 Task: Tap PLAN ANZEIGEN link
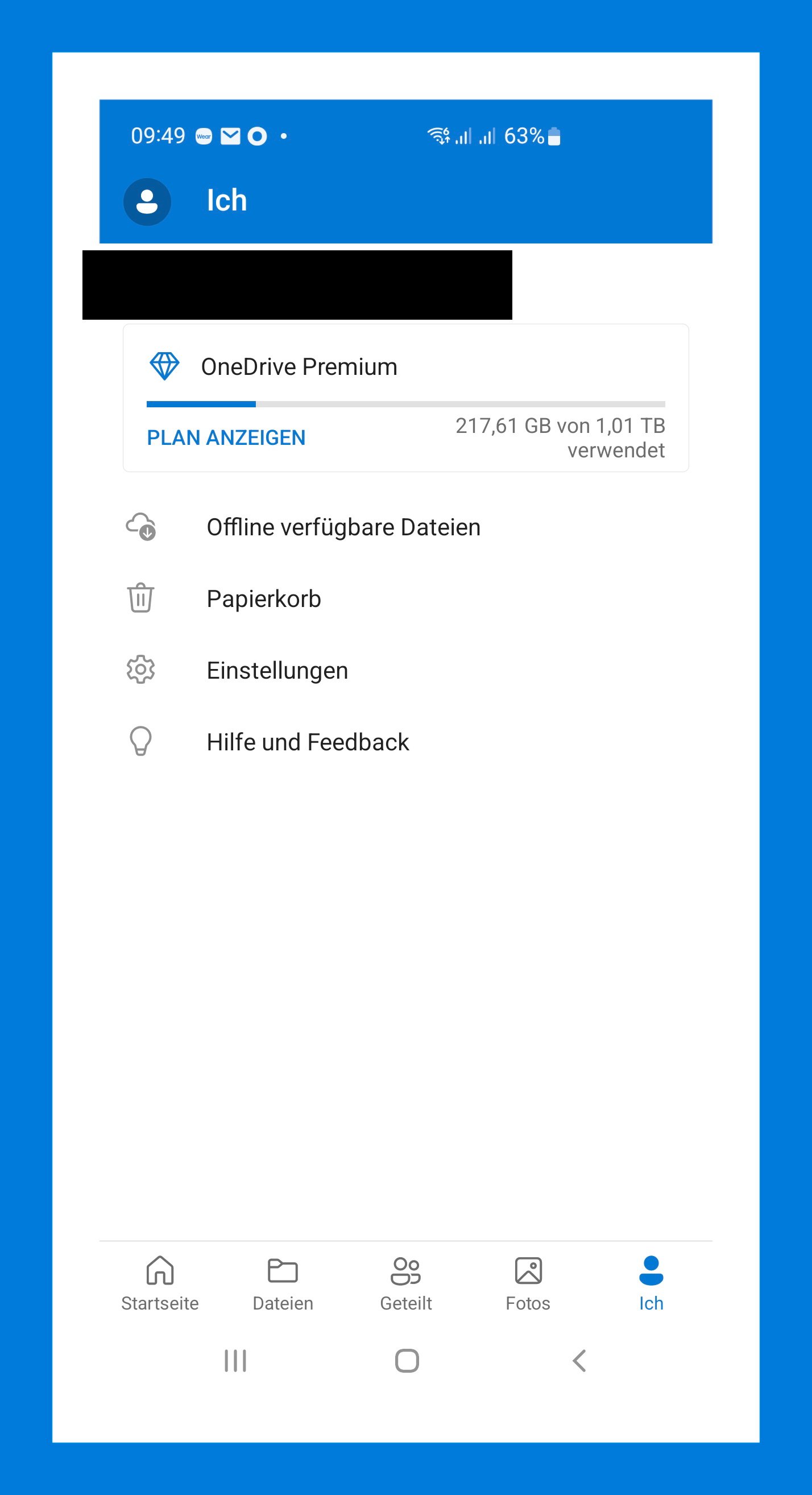click(226, 437)
